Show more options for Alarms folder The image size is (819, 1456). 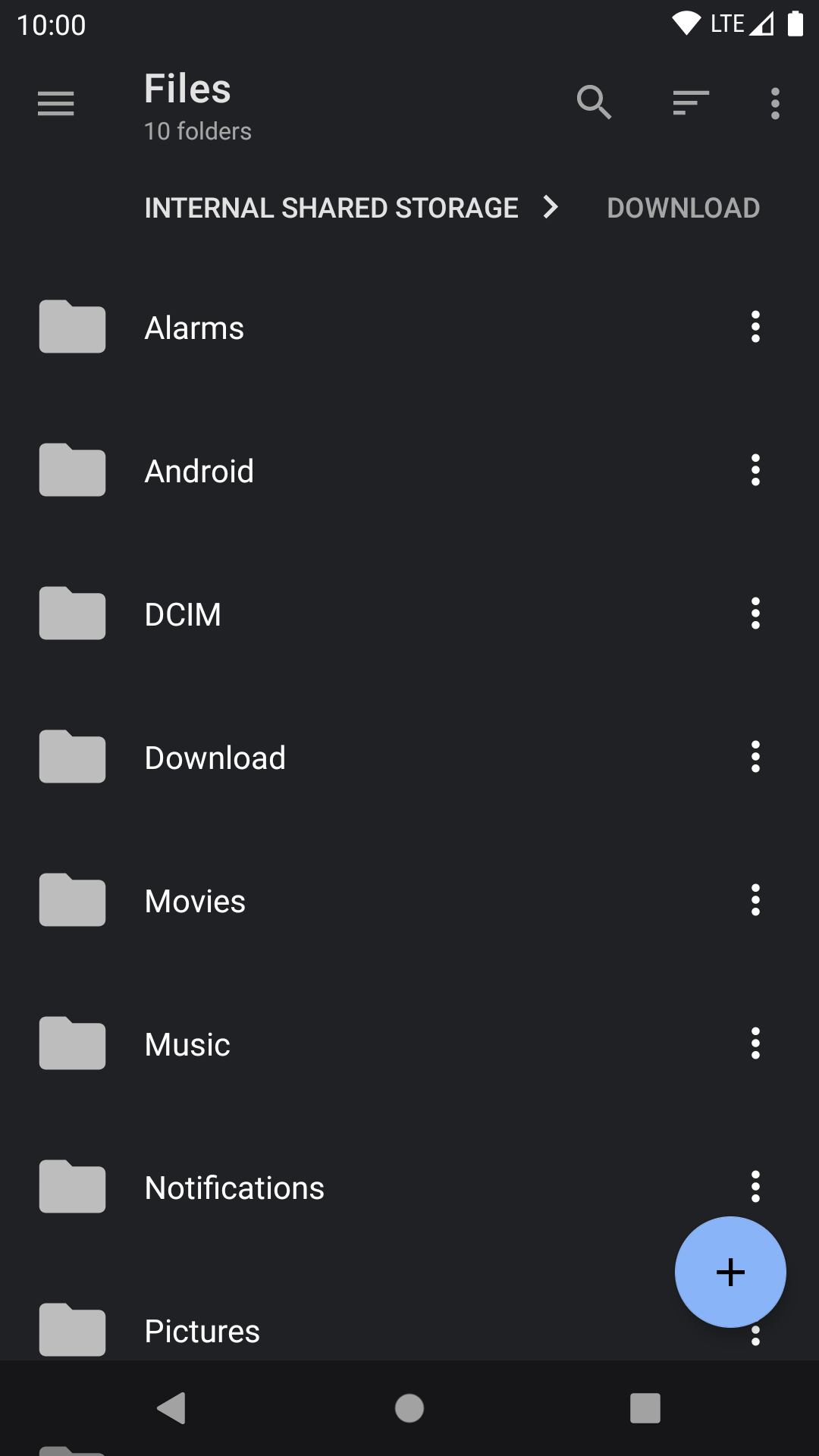(x=755, y=327)
